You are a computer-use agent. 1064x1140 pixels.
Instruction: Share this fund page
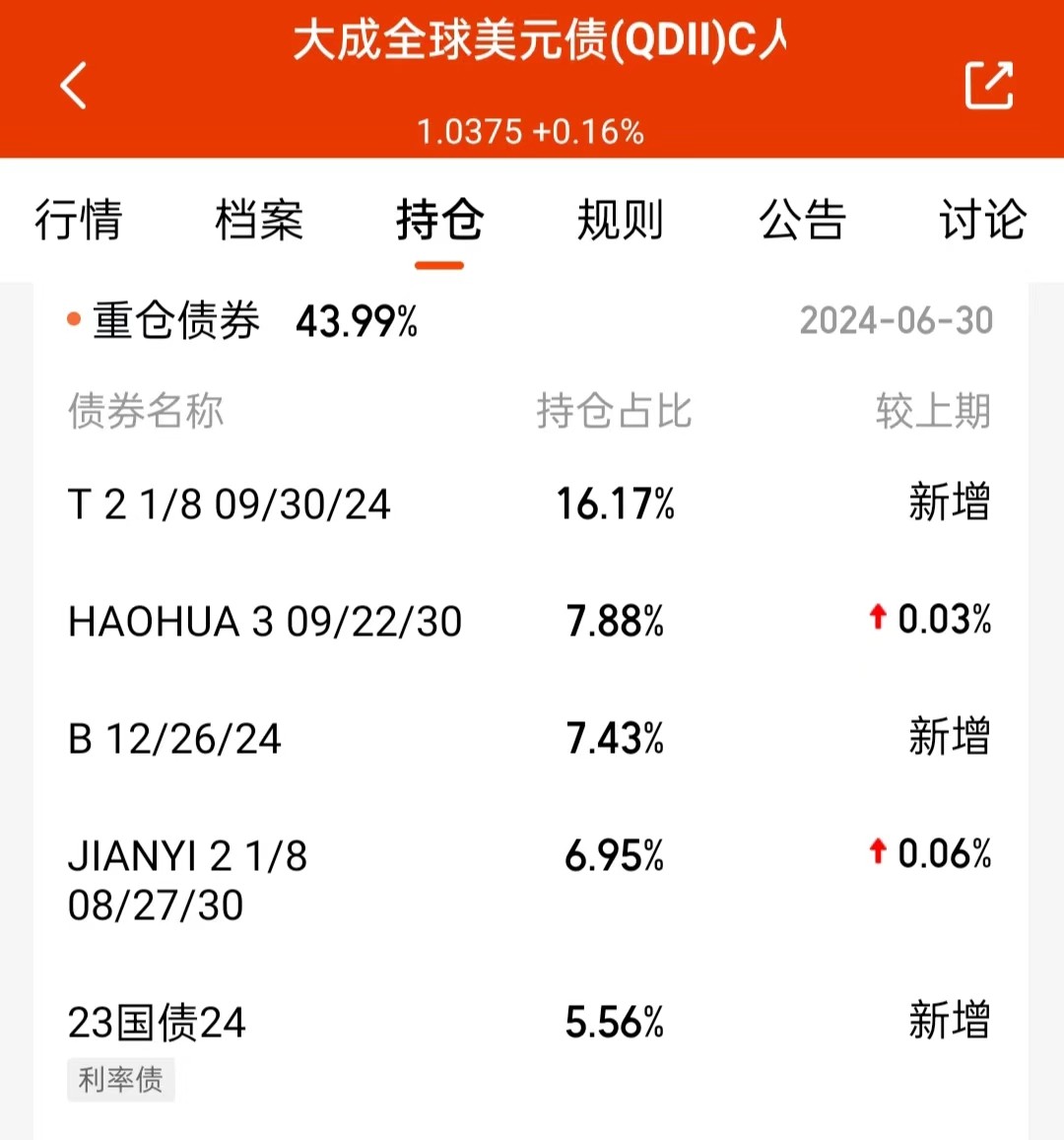click(988, 85)
